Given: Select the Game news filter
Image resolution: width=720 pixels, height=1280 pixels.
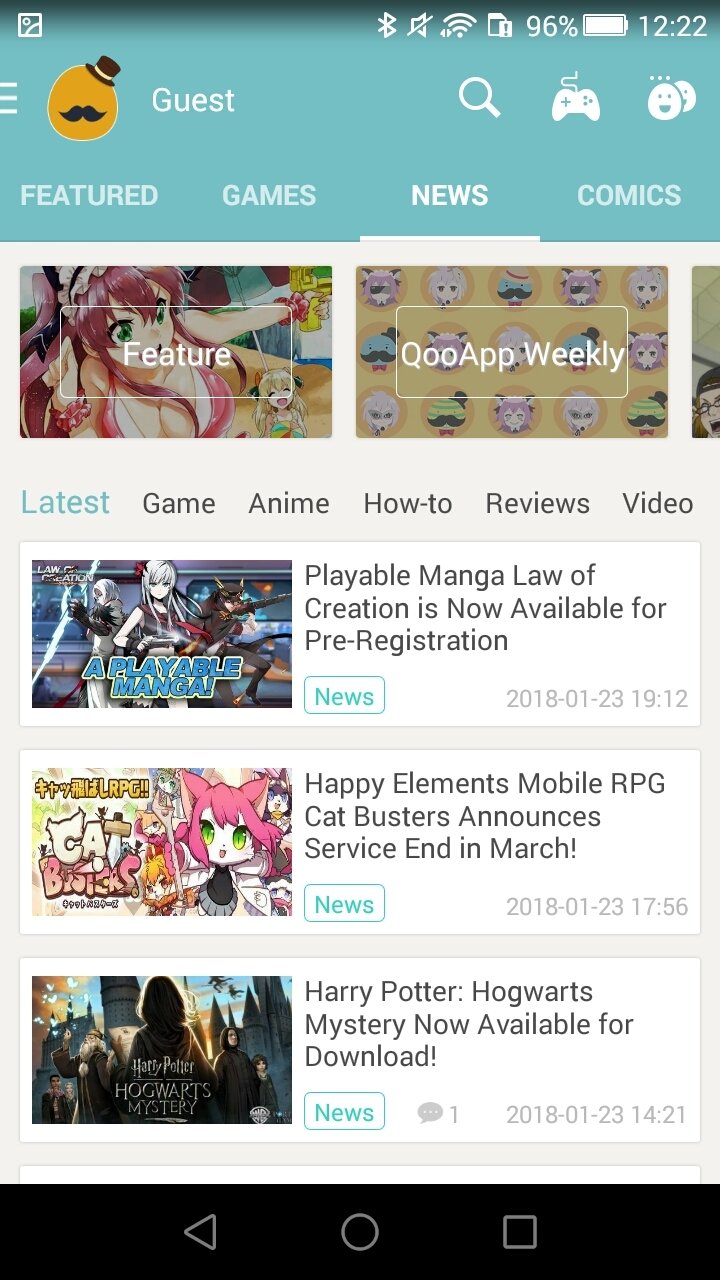Looking at the screenshot, I should pos(179,503).
